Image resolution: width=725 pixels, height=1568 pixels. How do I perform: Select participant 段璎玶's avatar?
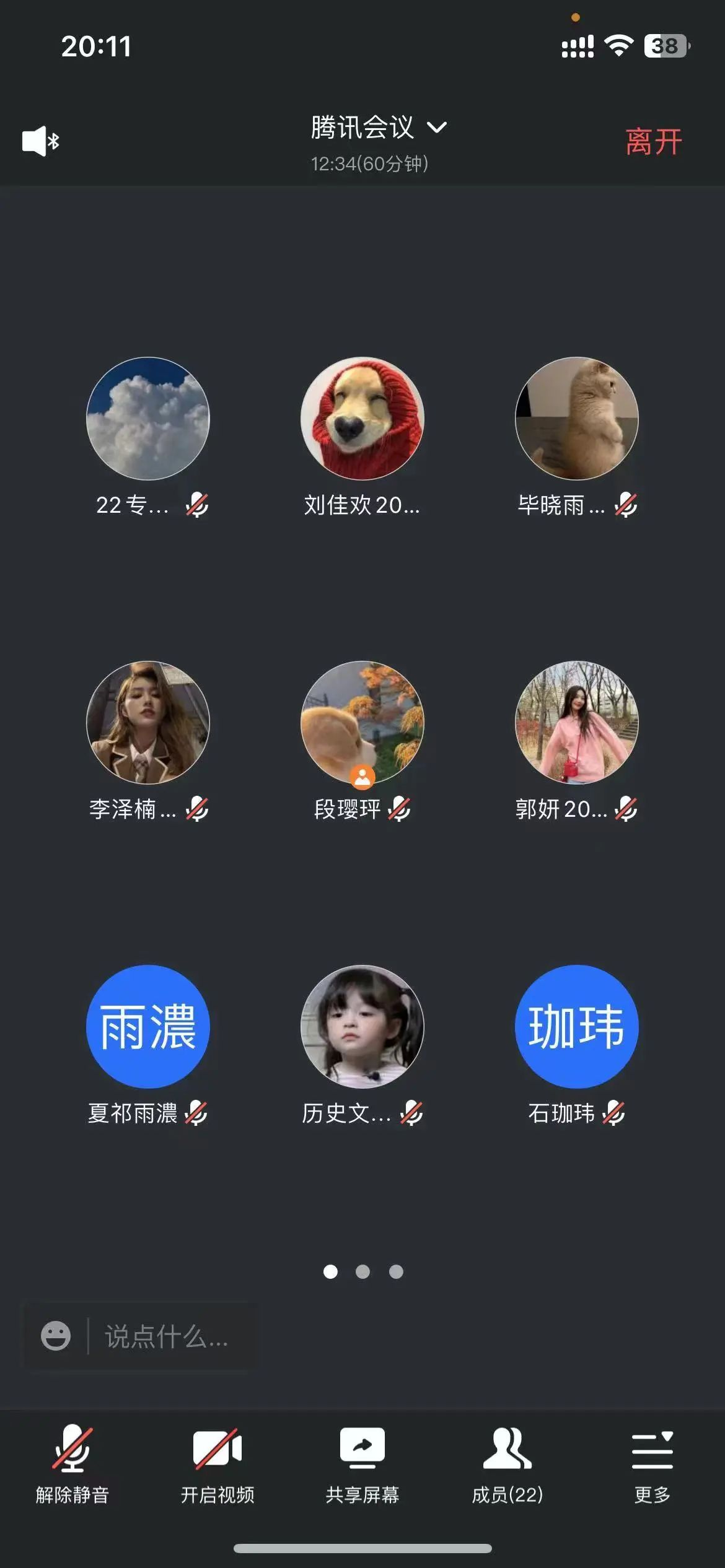click(x=362, y=723)
